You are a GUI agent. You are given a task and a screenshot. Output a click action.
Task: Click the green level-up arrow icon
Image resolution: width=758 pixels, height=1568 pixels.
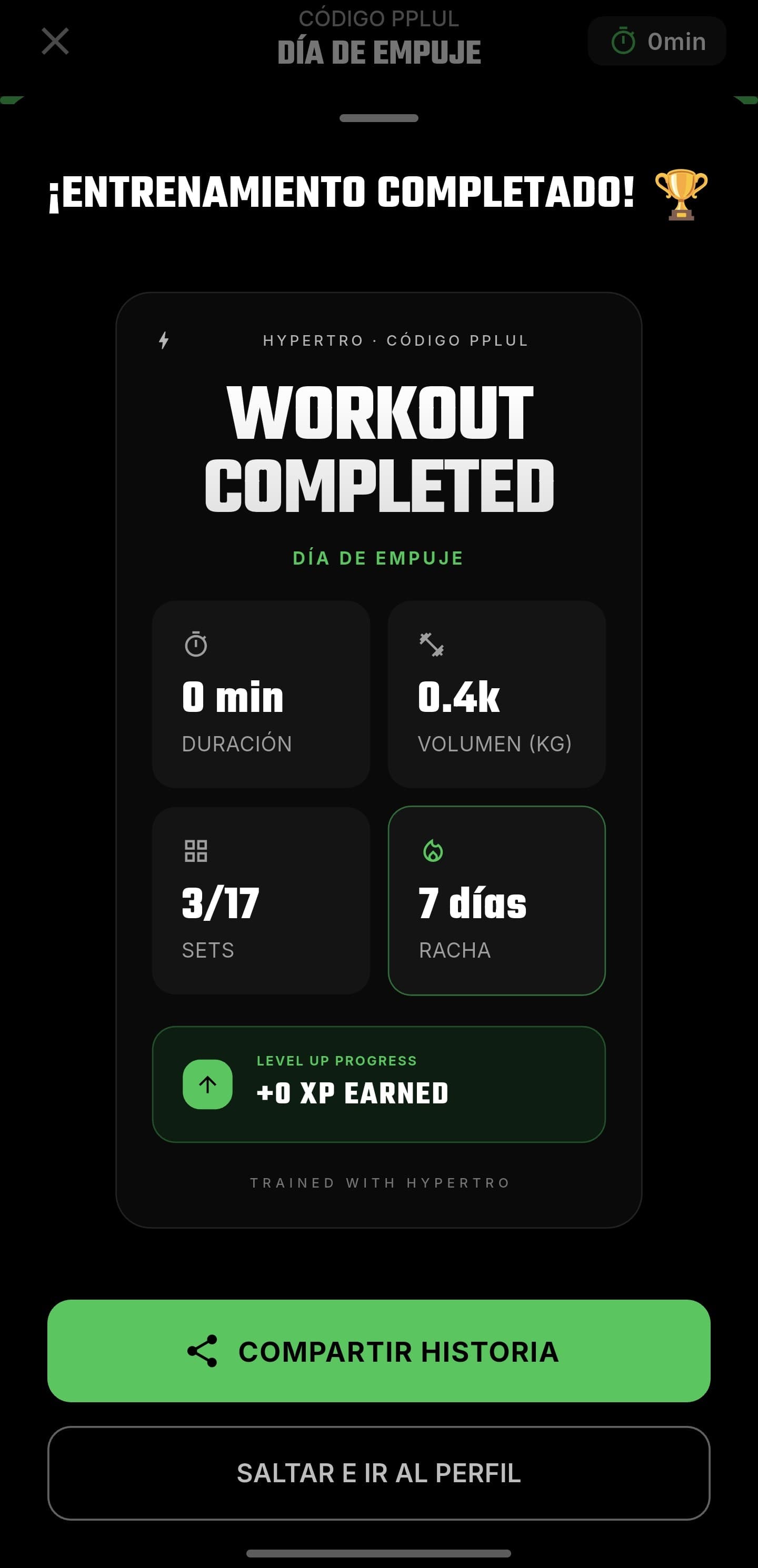tap(207, 1083)
